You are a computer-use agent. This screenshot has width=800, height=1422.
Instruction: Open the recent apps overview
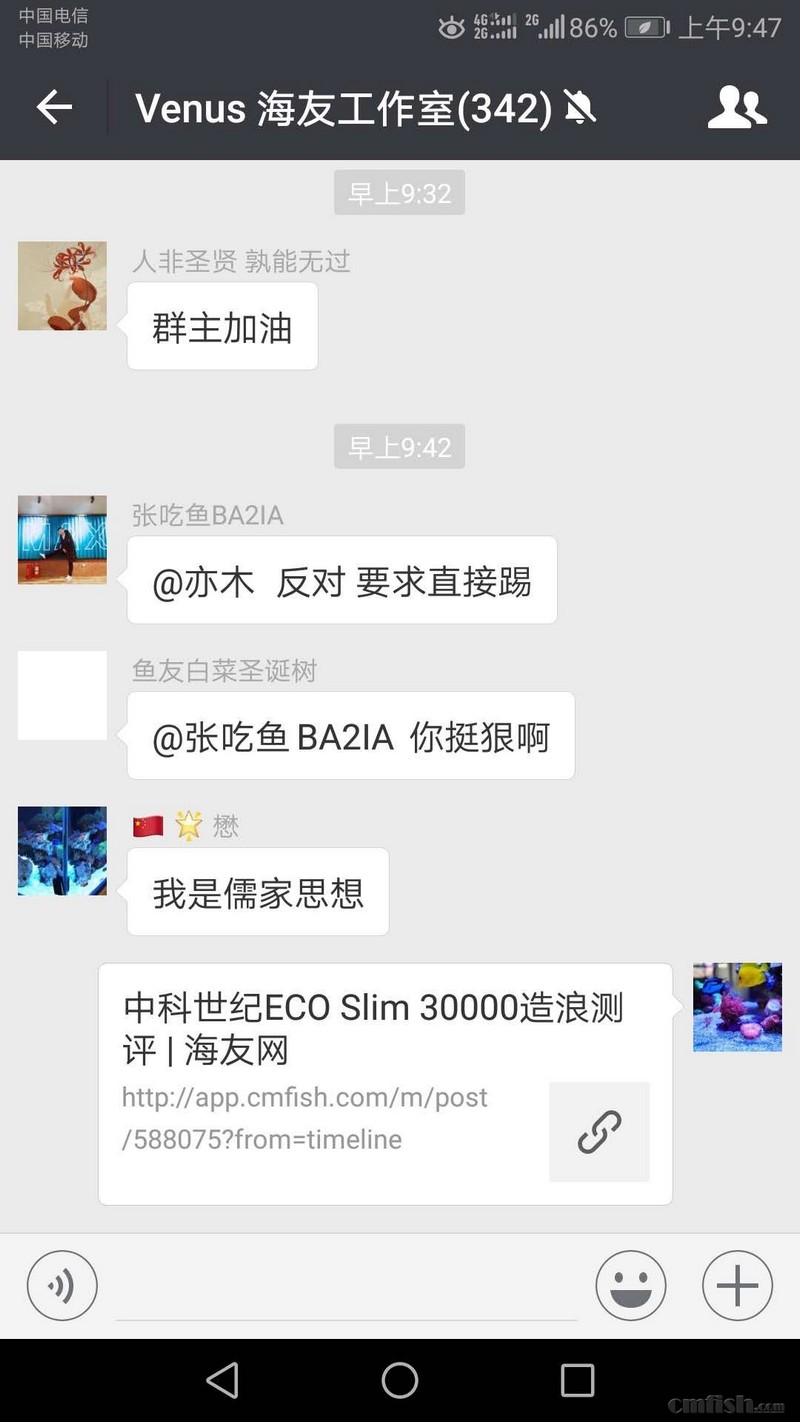(577, 1381)
